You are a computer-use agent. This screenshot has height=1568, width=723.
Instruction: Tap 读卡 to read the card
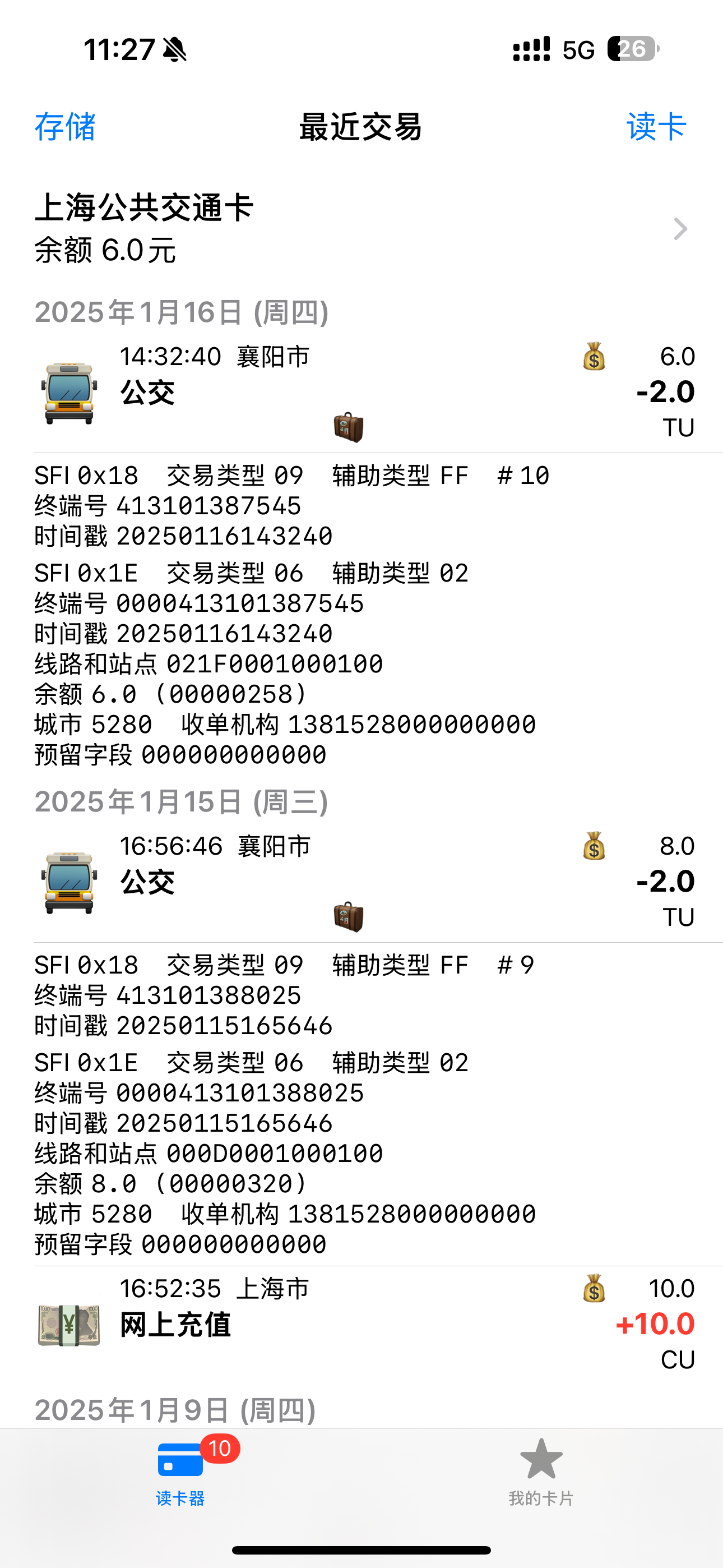(x=656, y=127)
